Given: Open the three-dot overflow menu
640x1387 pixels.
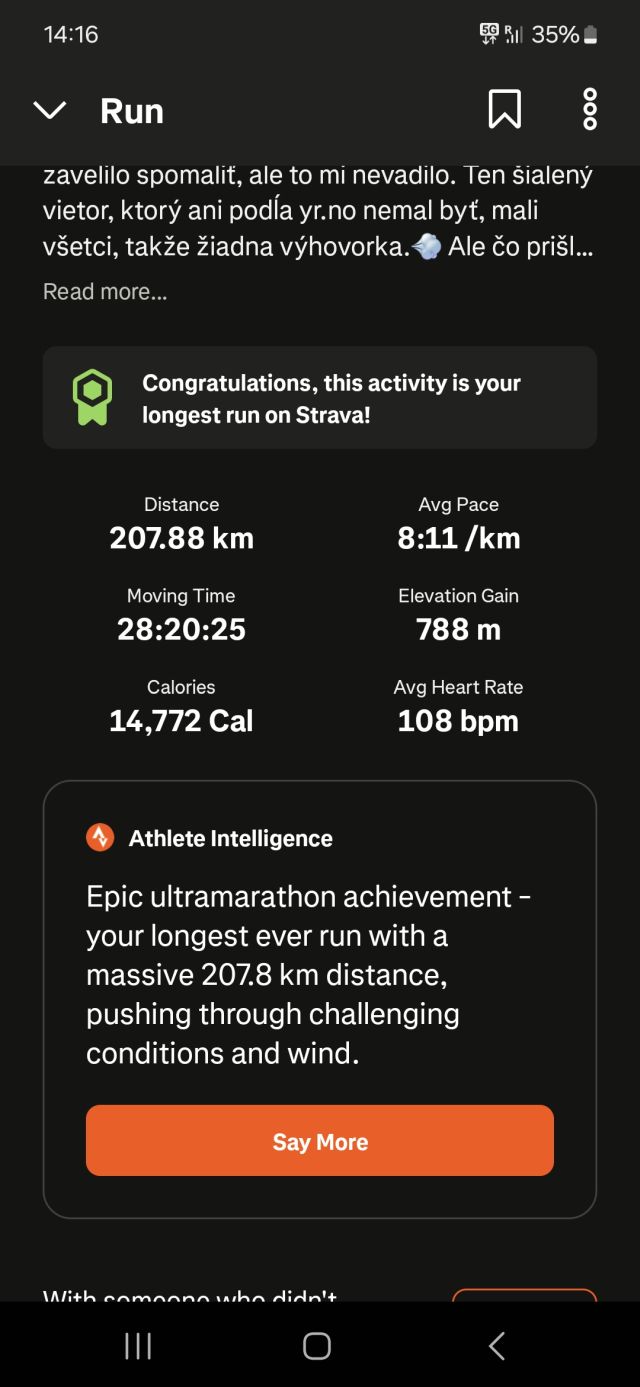Looking at the screenshot, I should (x=590, y=109).
